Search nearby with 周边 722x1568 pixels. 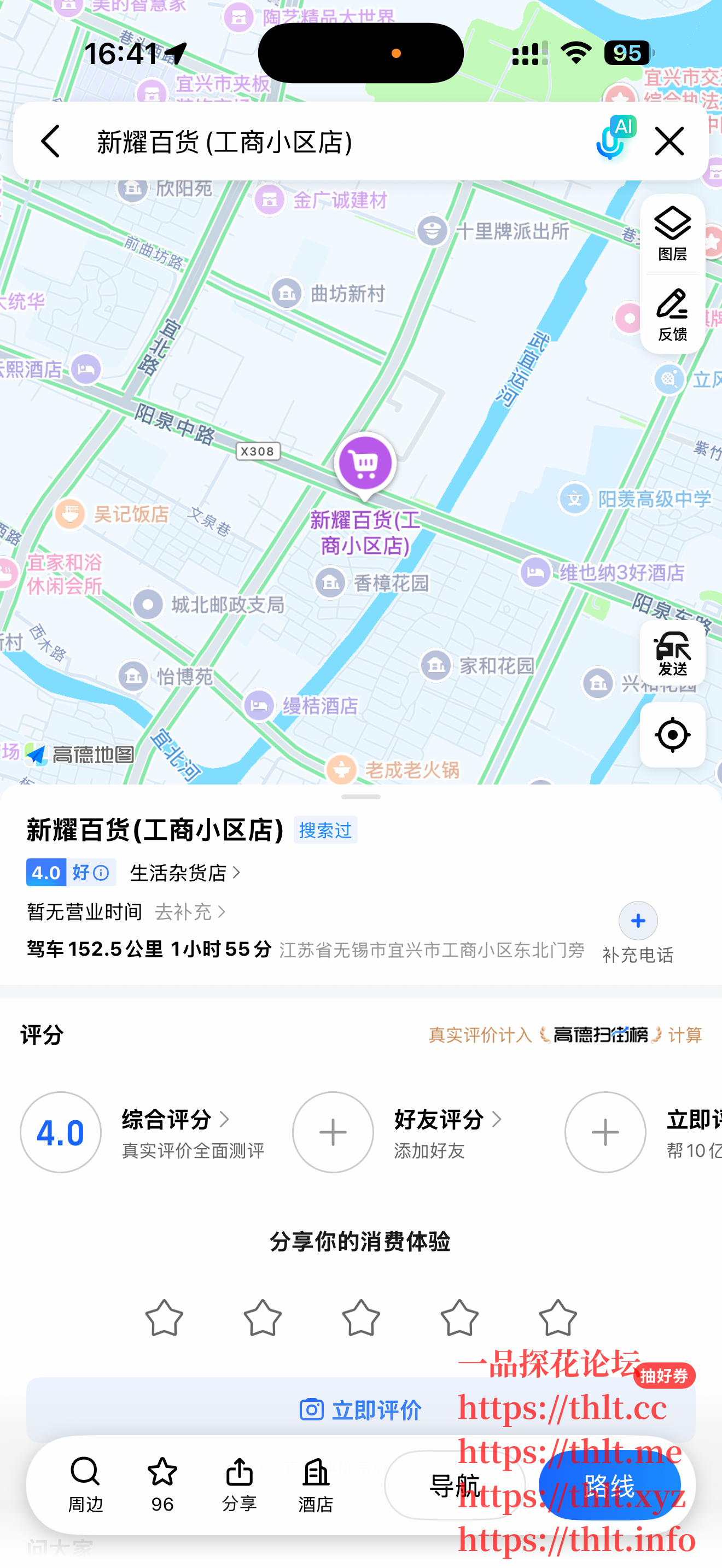pos(85,1484)
